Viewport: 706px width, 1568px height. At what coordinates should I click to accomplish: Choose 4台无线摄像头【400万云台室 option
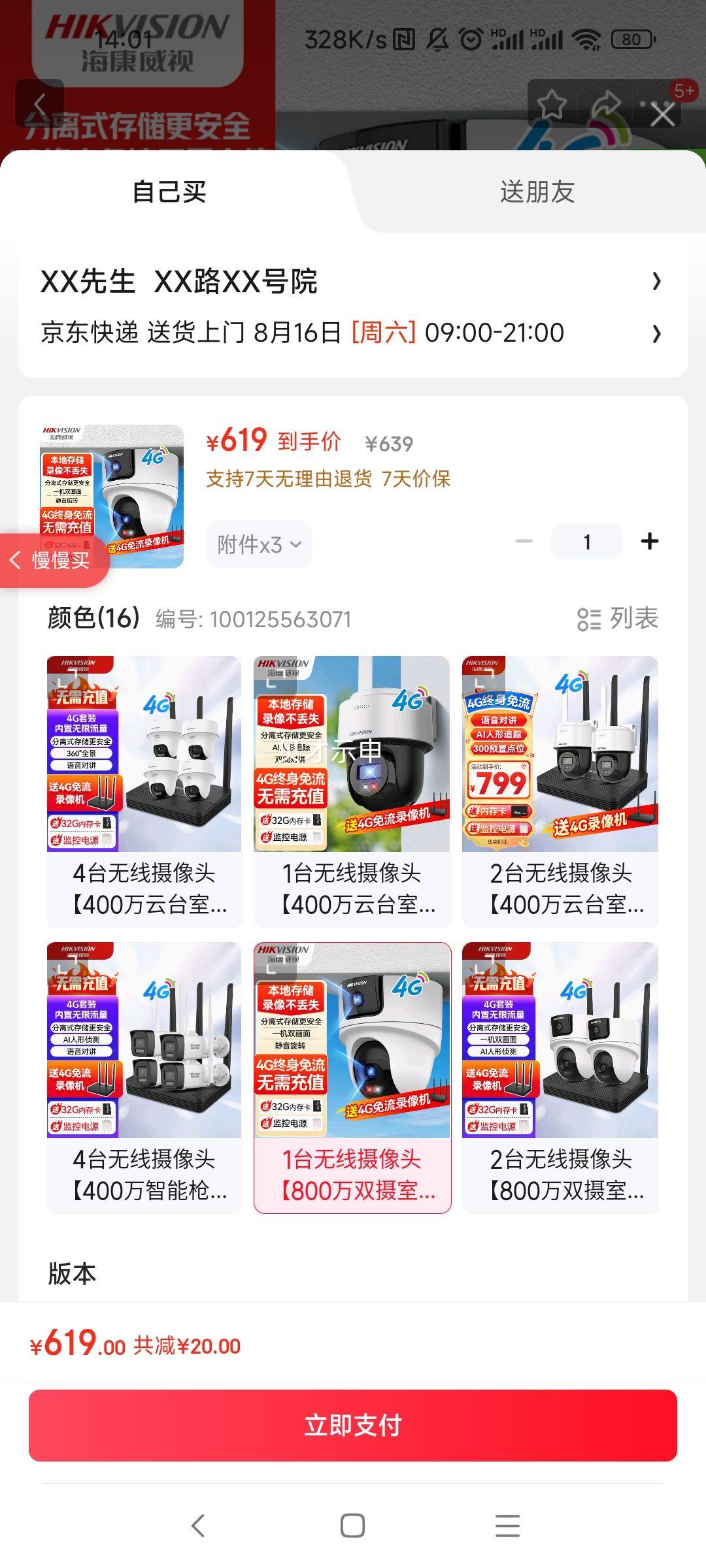point(144,791)
